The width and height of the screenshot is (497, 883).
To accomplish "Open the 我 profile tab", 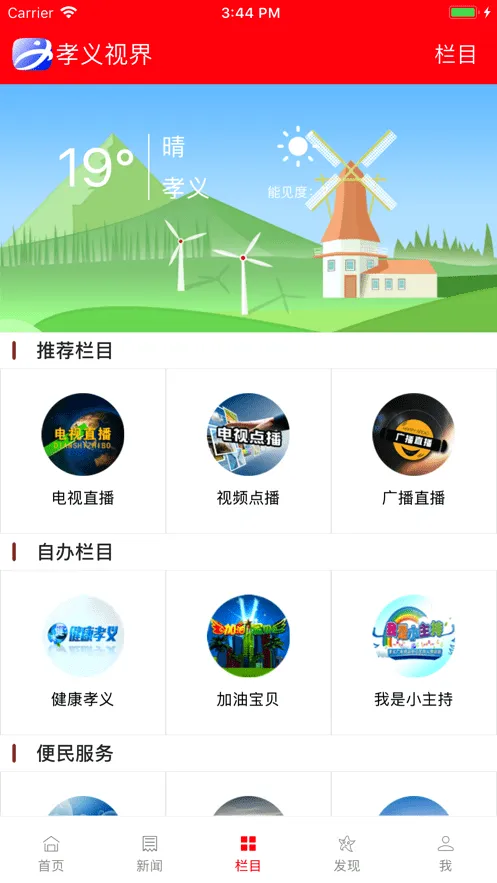I will [x=445, y=853].
